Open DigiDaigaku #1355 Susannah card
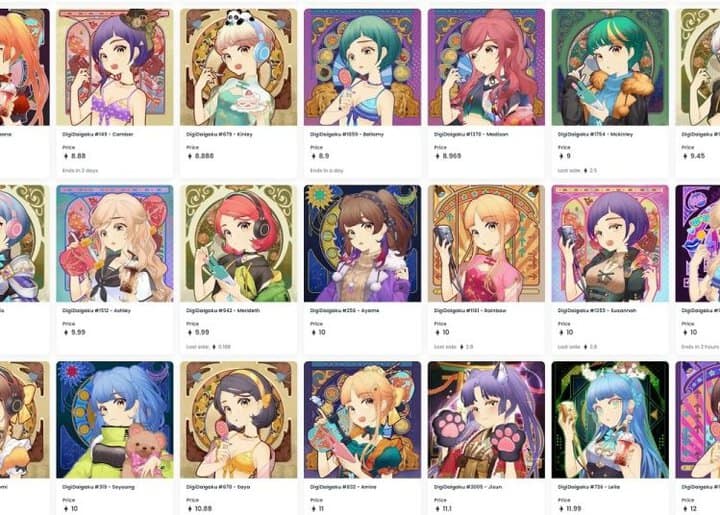 [x=610, y=243]
